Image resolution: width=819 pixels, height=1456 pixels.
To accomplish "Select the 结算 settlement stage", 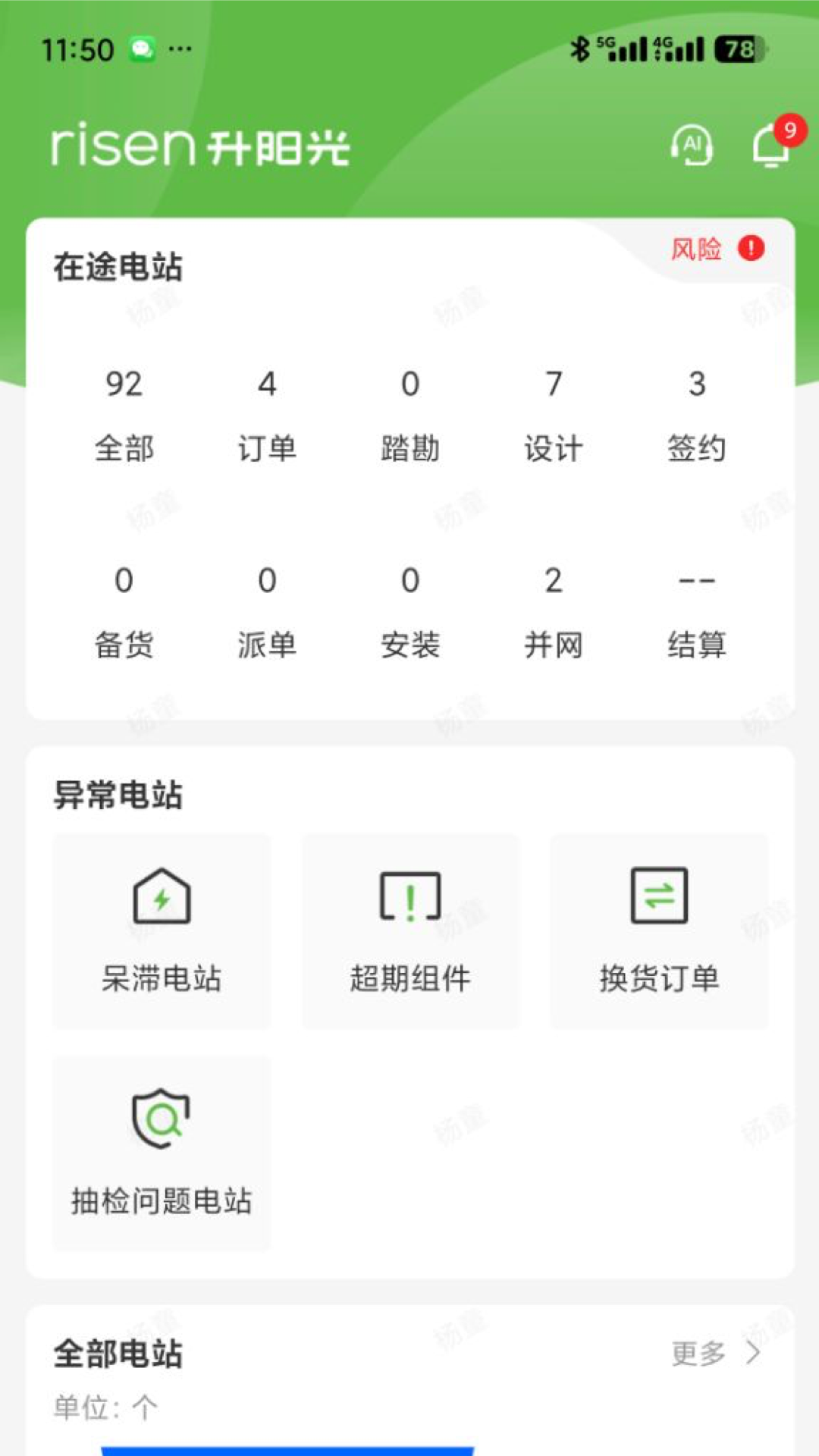I will click(x=696, y=611).
